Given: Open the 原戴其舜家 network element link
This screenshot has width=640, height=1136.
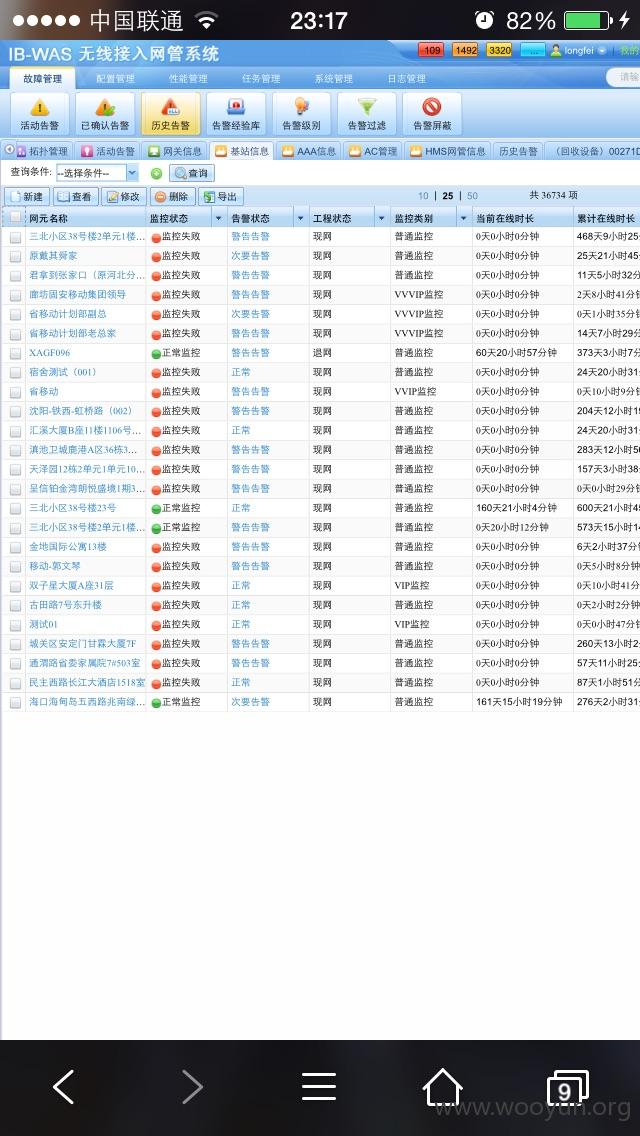Looking at the screenshot, I should [53, 256].
